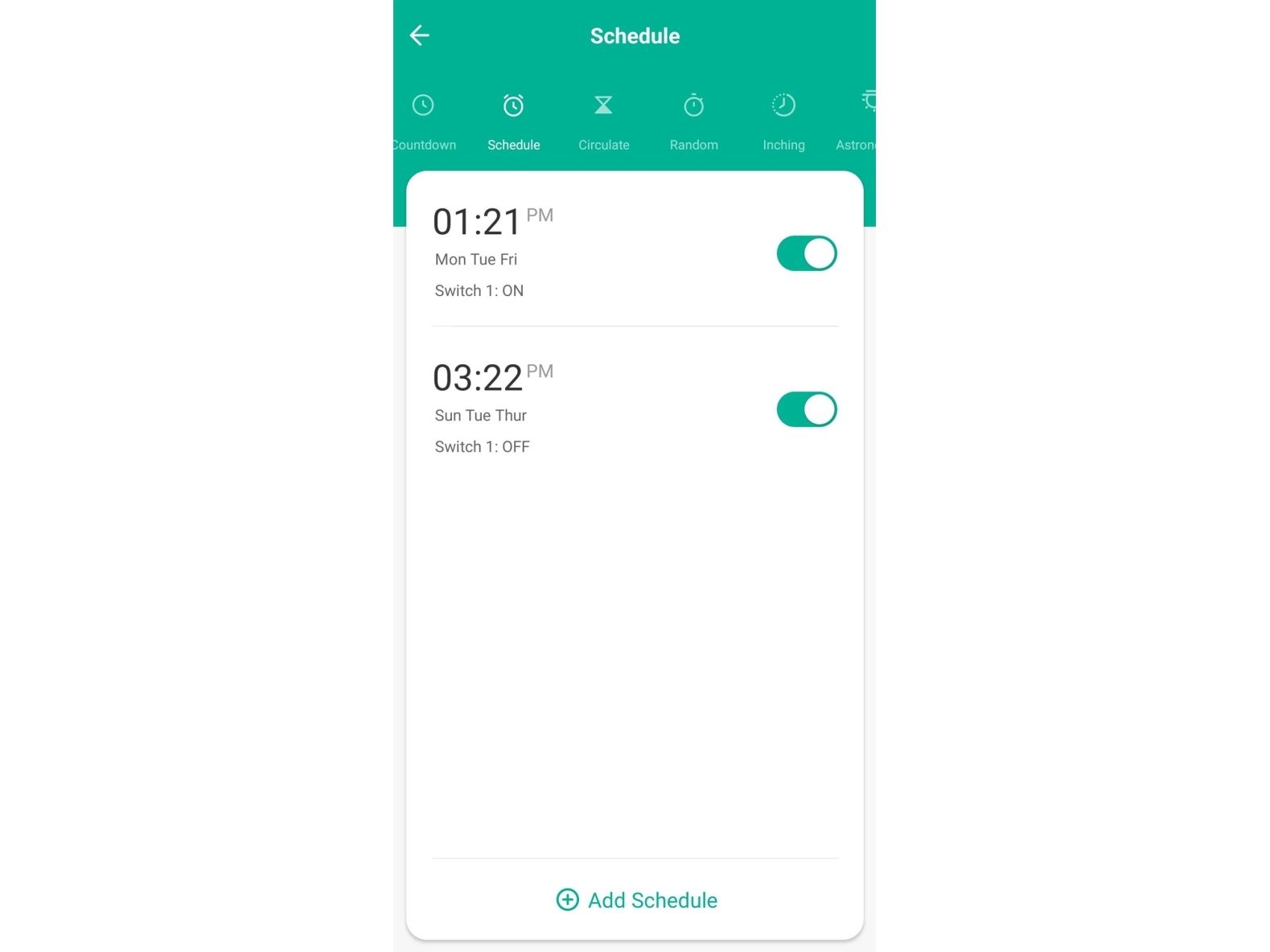Disable the 01:21 PM schedule toggle
Image resolution: width=1270 pixels, height=952 pixels.
coord(806,253)
